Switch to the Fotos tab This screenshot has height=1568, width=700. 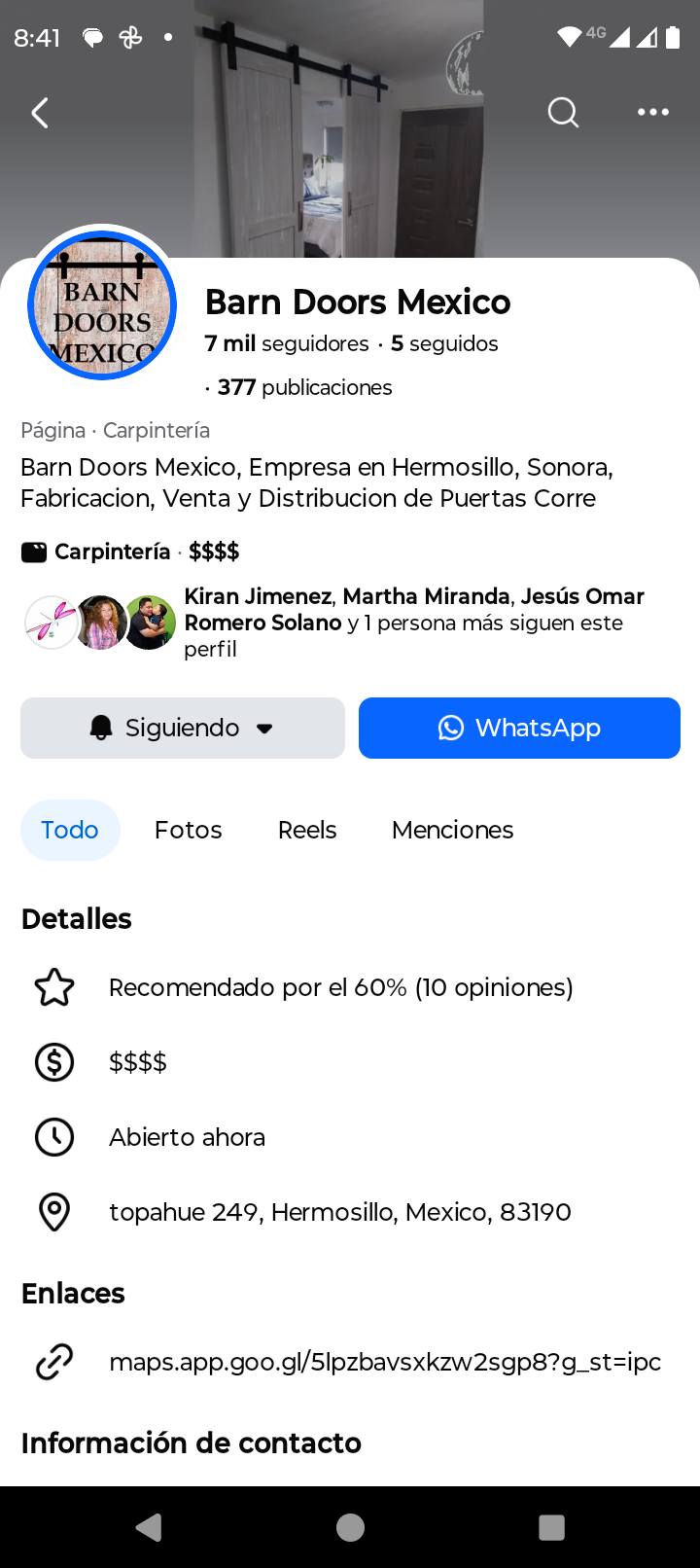tap(188, 830)
